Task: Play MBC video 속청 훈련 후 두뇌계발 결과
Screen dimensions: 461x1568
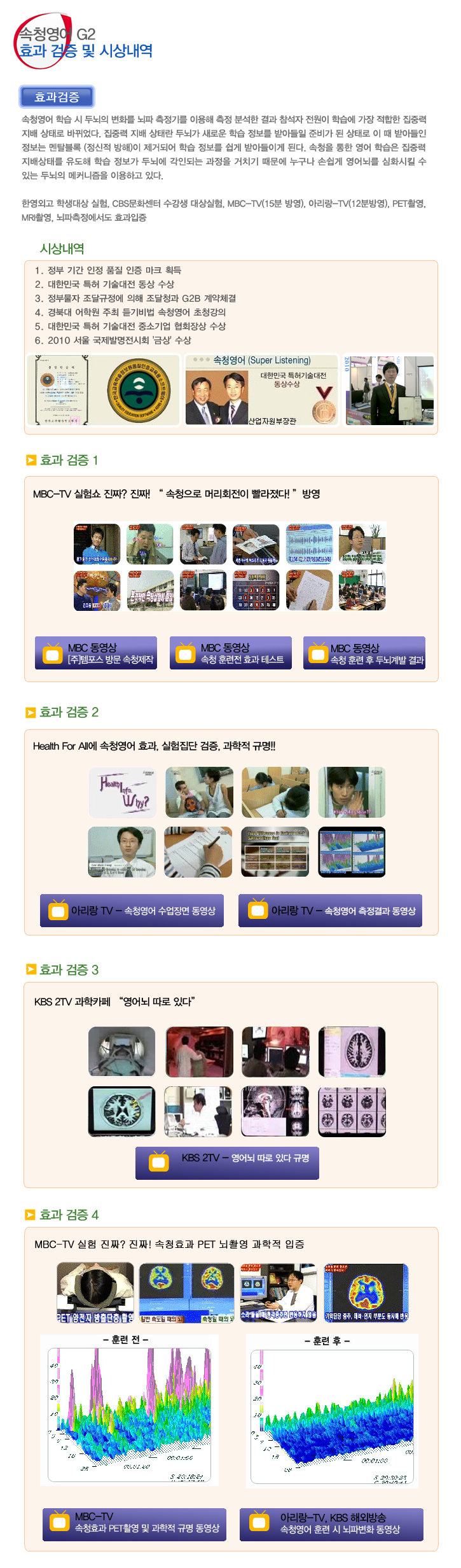Action: click(364, 653)
